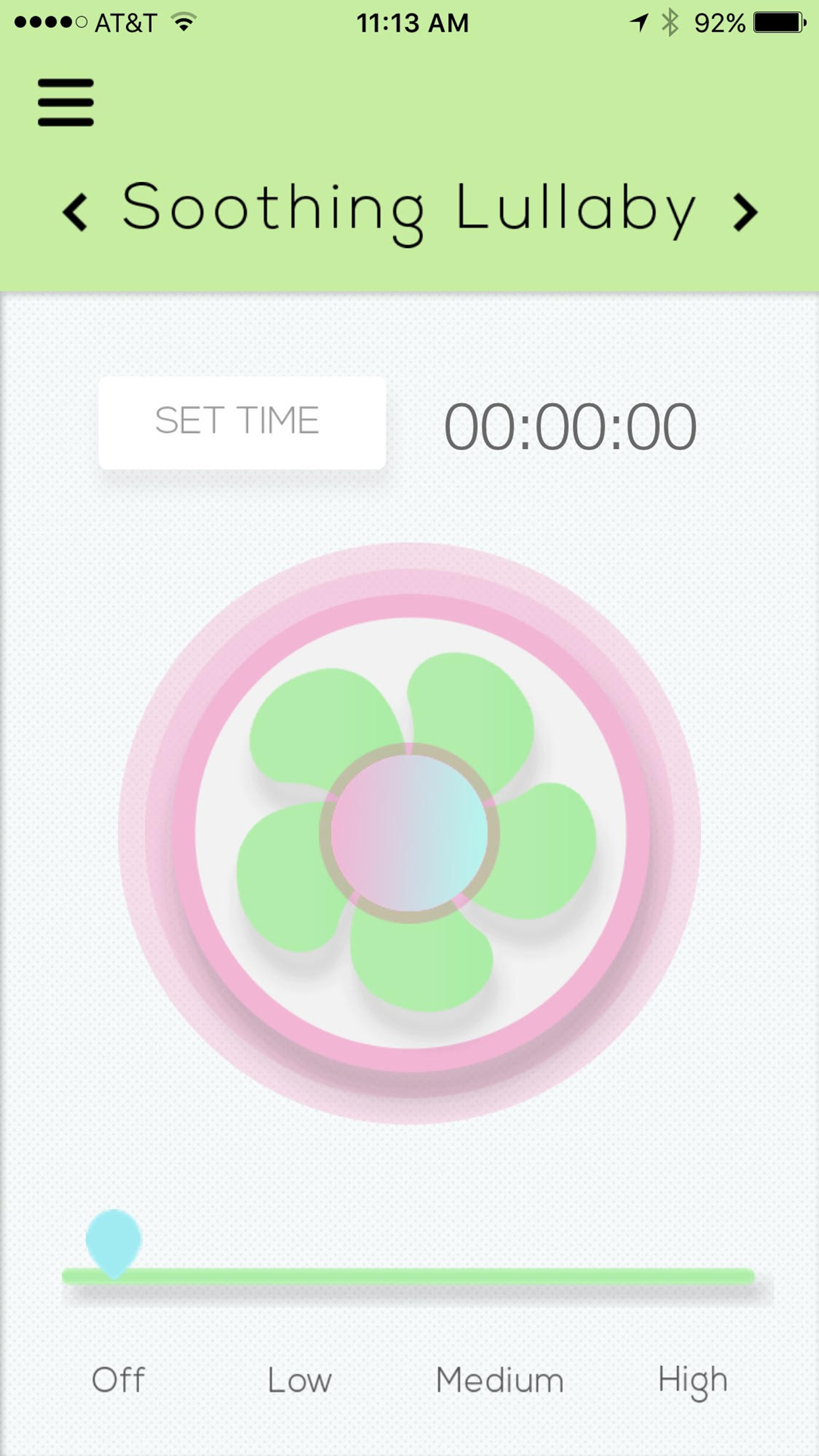Set the slider to Low
The height and width of the screenshot is (1456, 819).
(299, 1380)
